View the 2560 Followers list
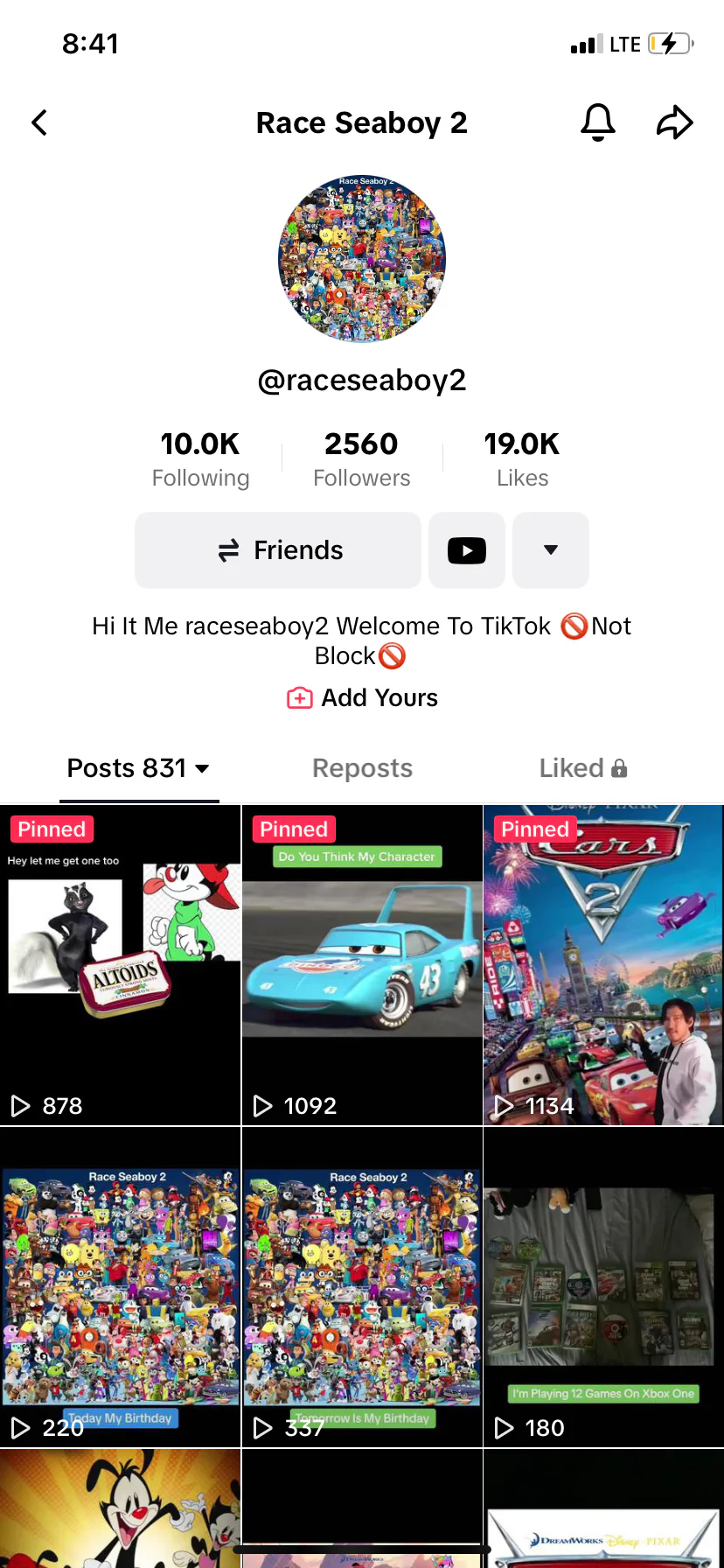This screenshot has height=1568, width=724. (x=361, y=458)
